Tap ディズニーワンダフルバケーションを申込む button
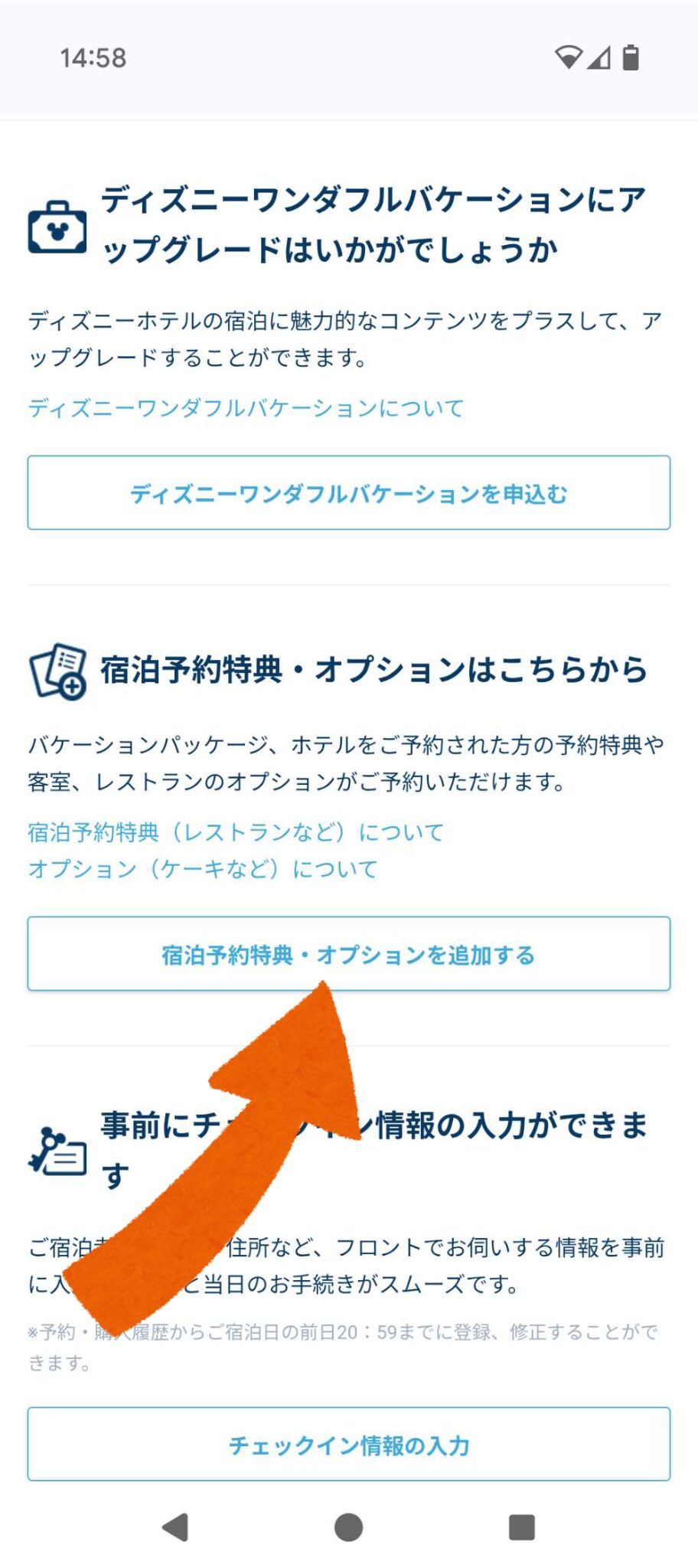 click(x=349, y=493)
